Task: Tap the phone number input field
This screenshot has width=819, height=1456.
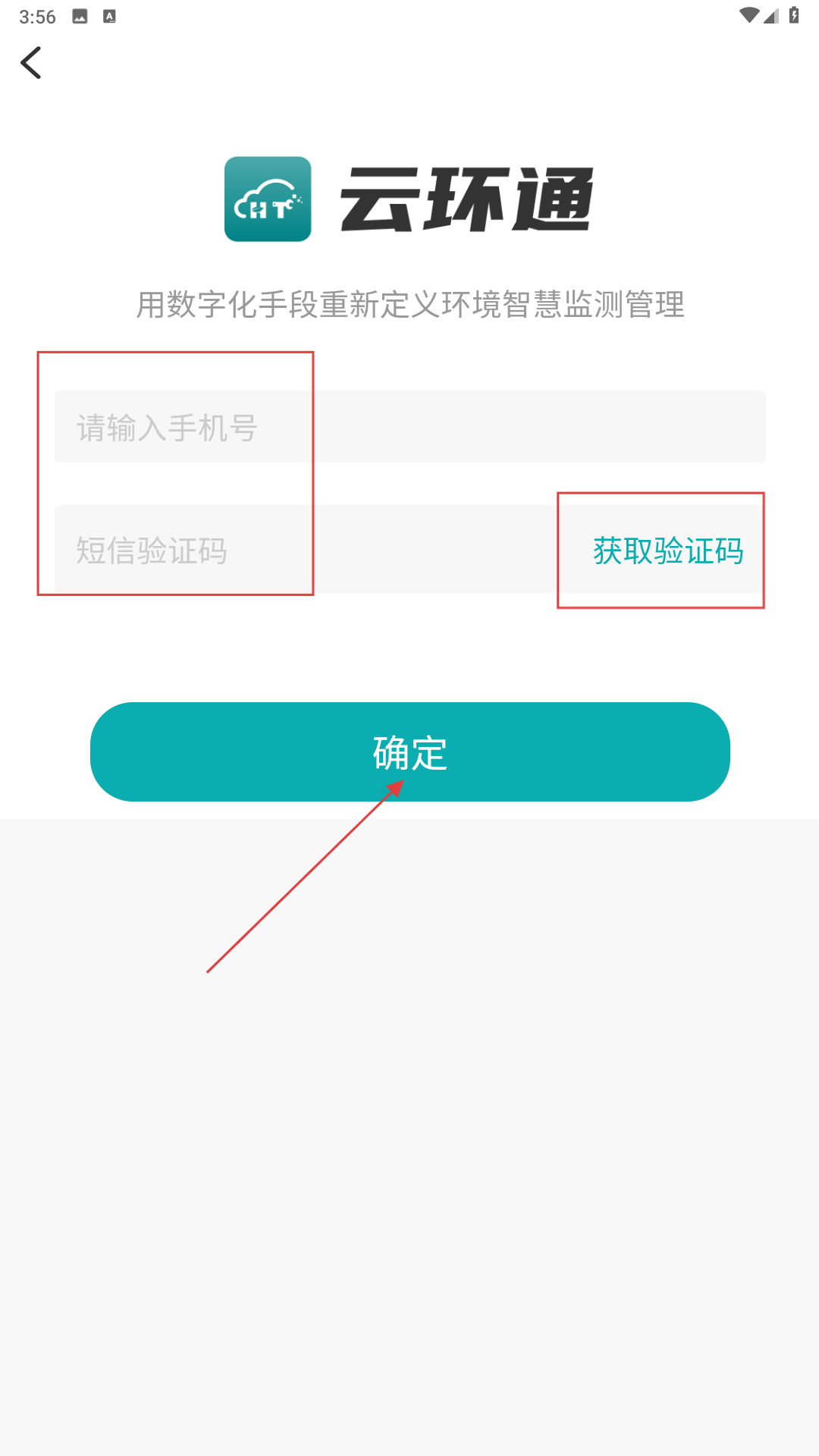Action: point(410,427)
